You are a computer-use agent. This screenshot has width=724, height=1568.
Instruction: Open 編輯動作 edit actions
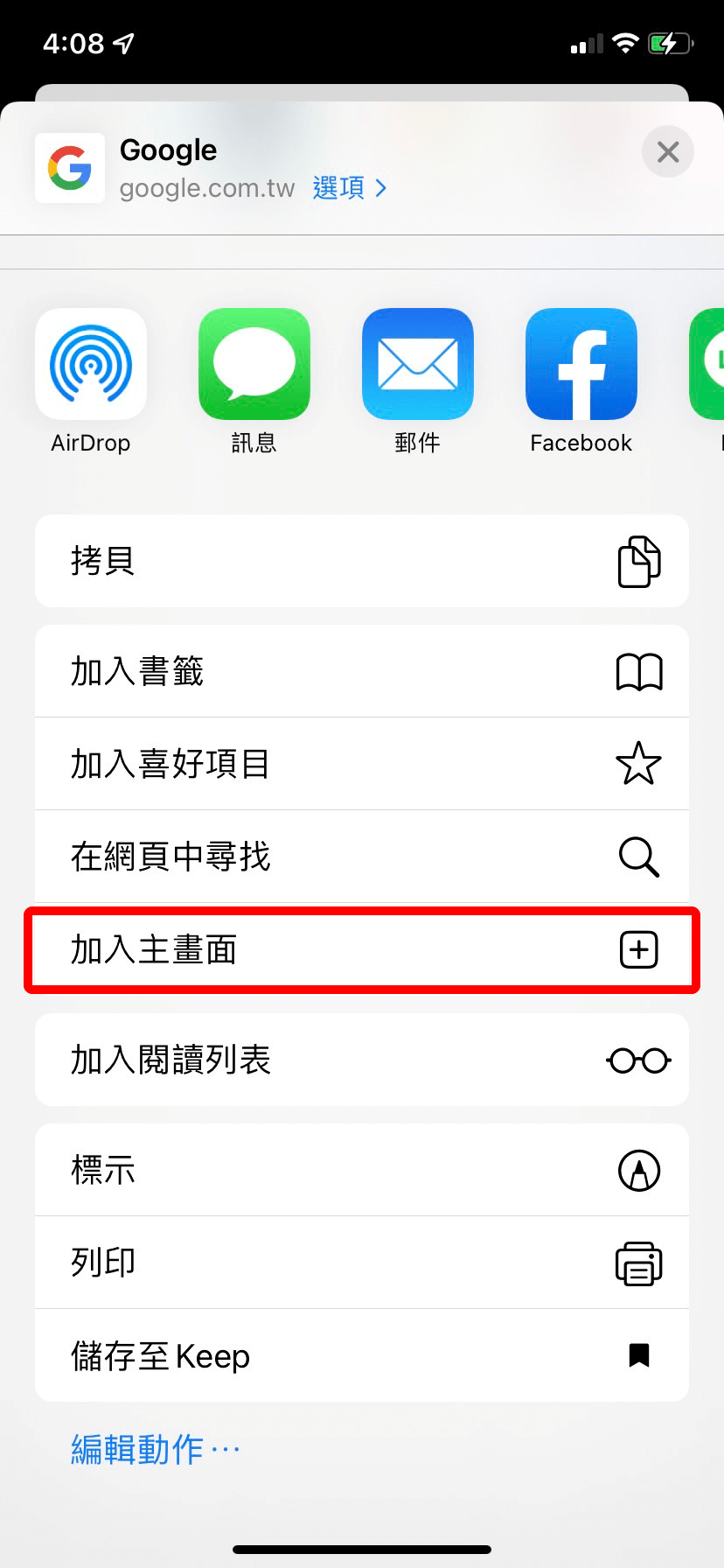[x=155, y=1450]
